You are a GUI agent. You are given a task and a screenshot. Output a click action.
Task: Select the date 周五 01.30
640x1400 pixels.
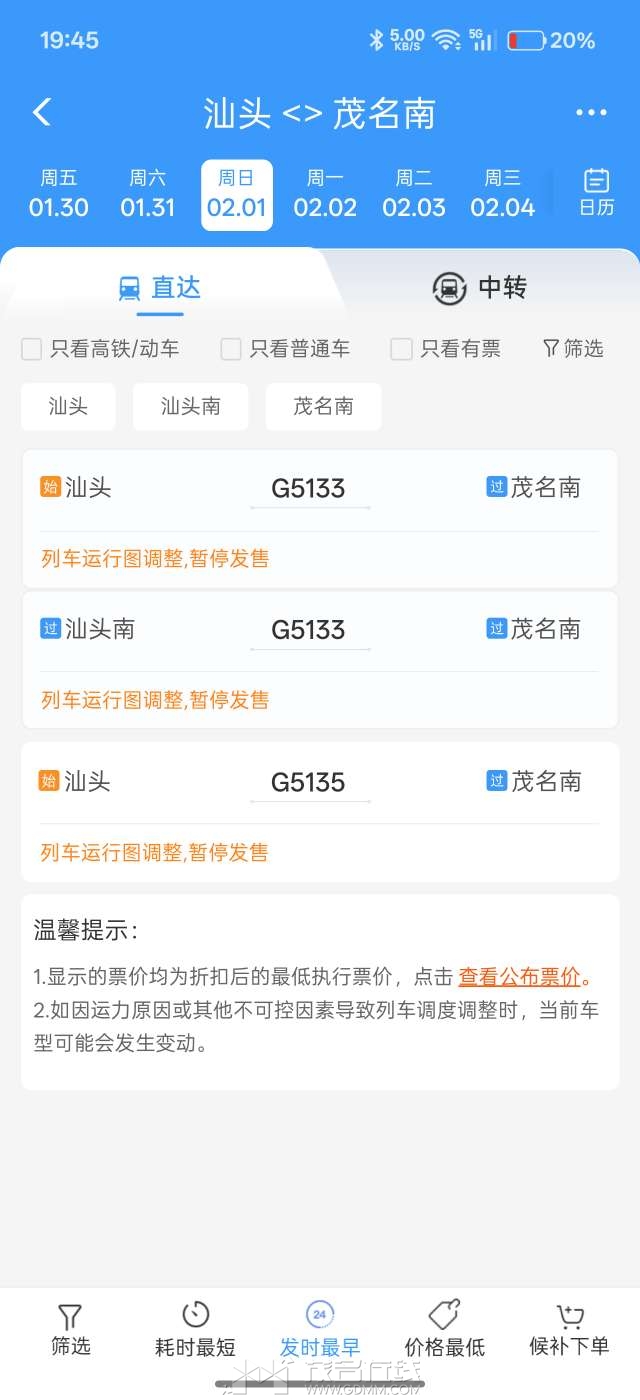pyautogui.click(x=59, y=194)
